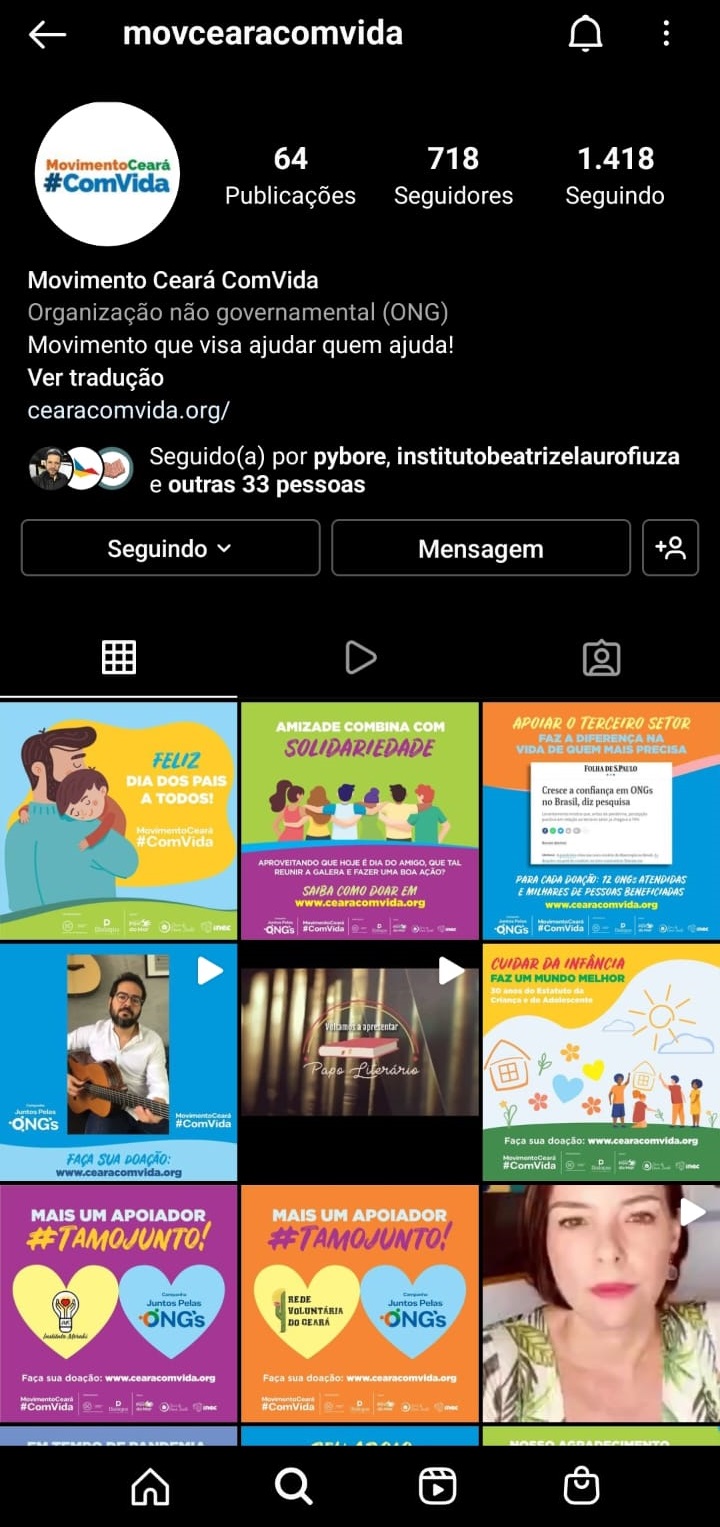Switch to the reels video tab

360,657
